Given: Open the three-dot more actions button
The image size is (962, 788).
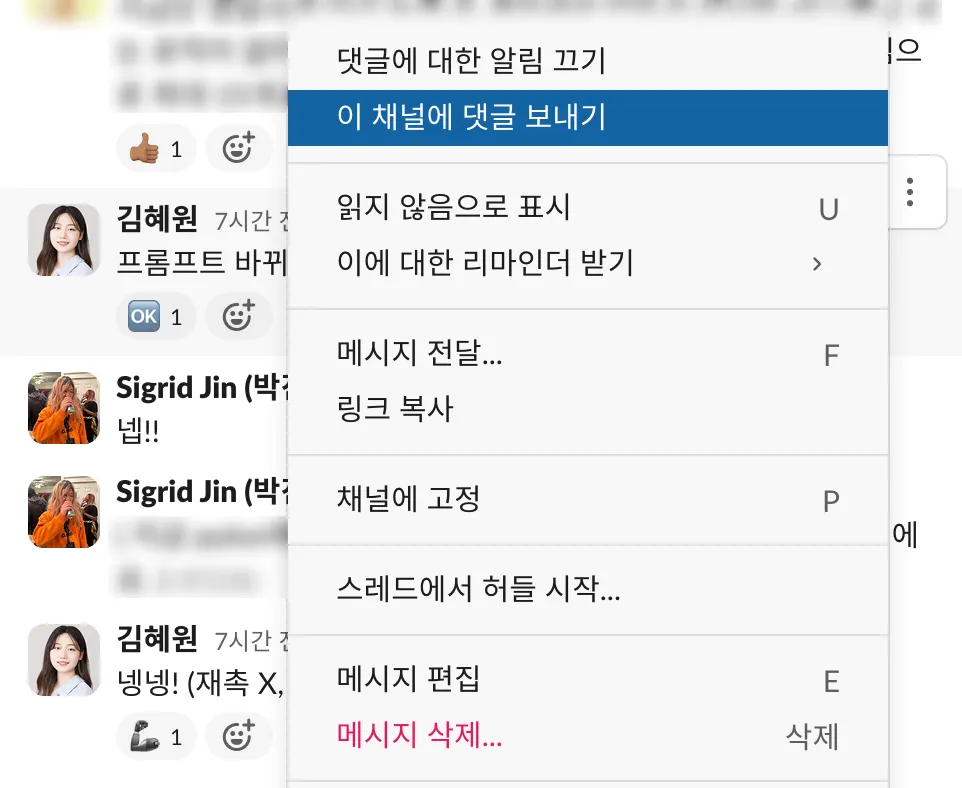Looking at the screenshot, I should (909, 192).
